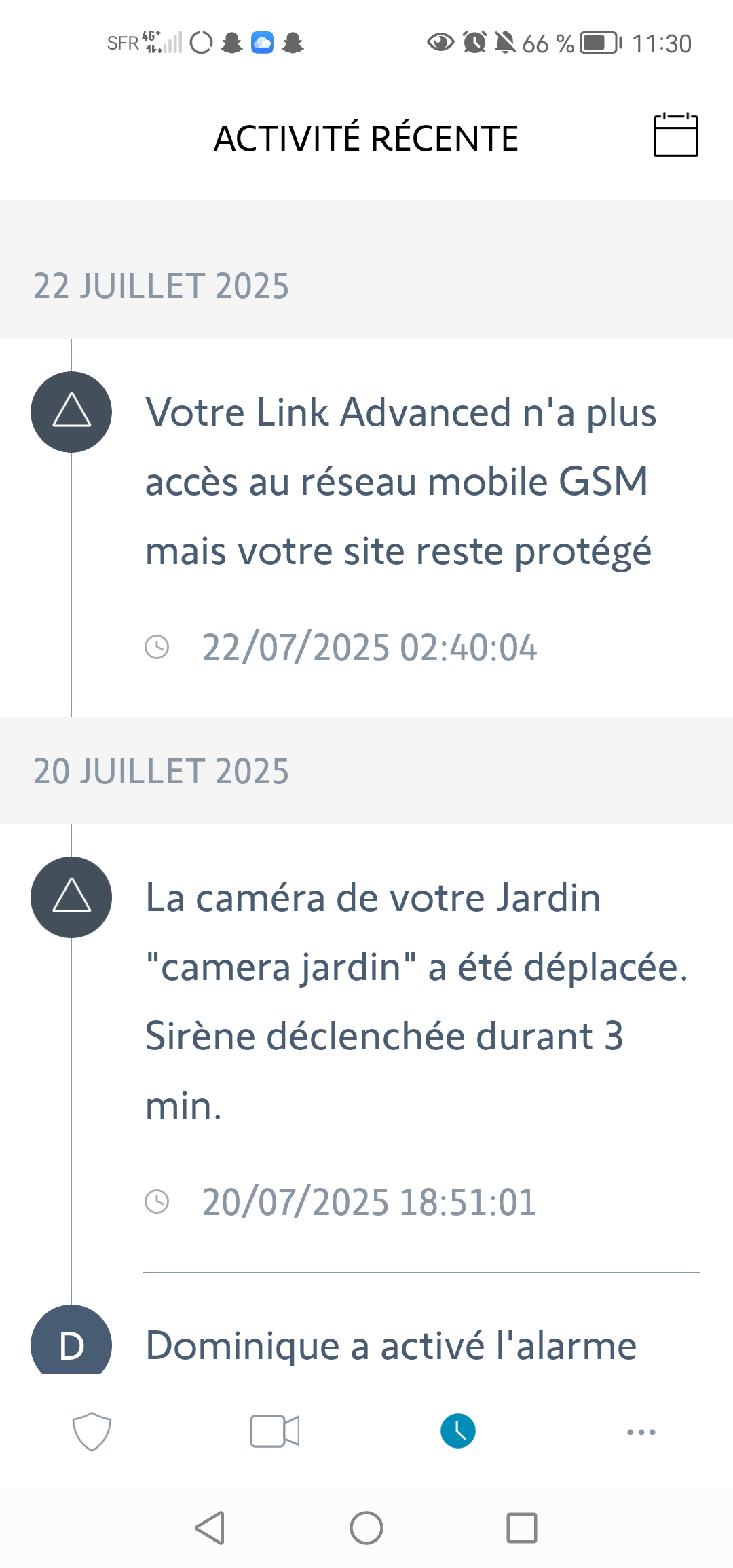Go back with the system back button
Viewport: 733px width, 1568px height.
(x=210, y=1528)
